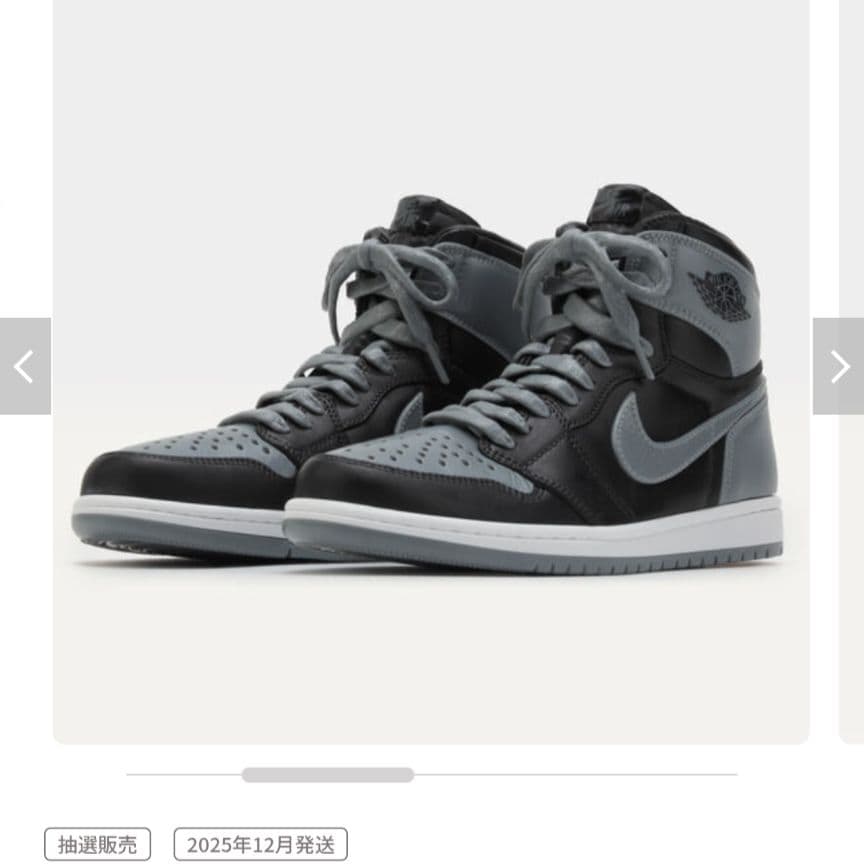Show the next product image
The height and width of the screenshot is (864, 864).
839,366
